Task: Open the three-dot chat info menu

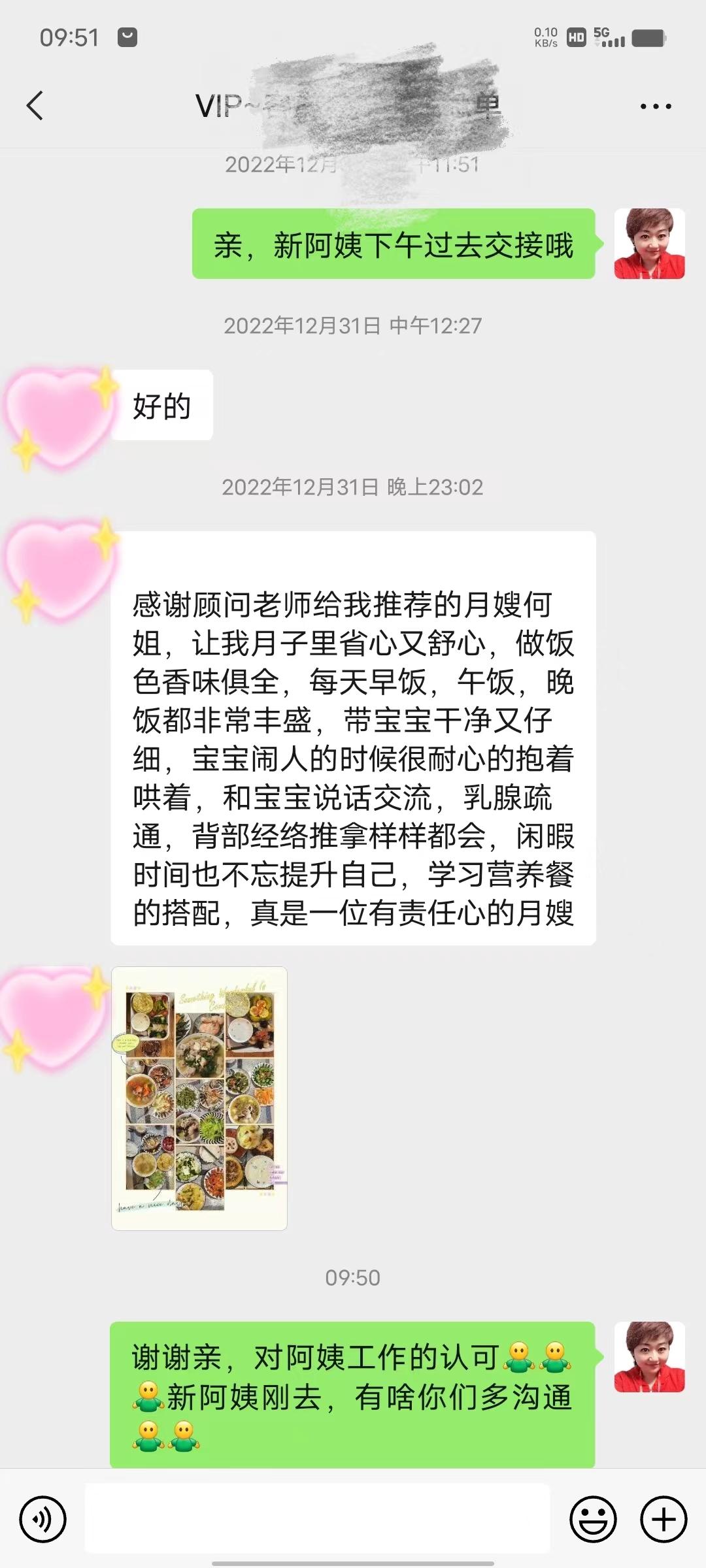Action: coord(655,106)
